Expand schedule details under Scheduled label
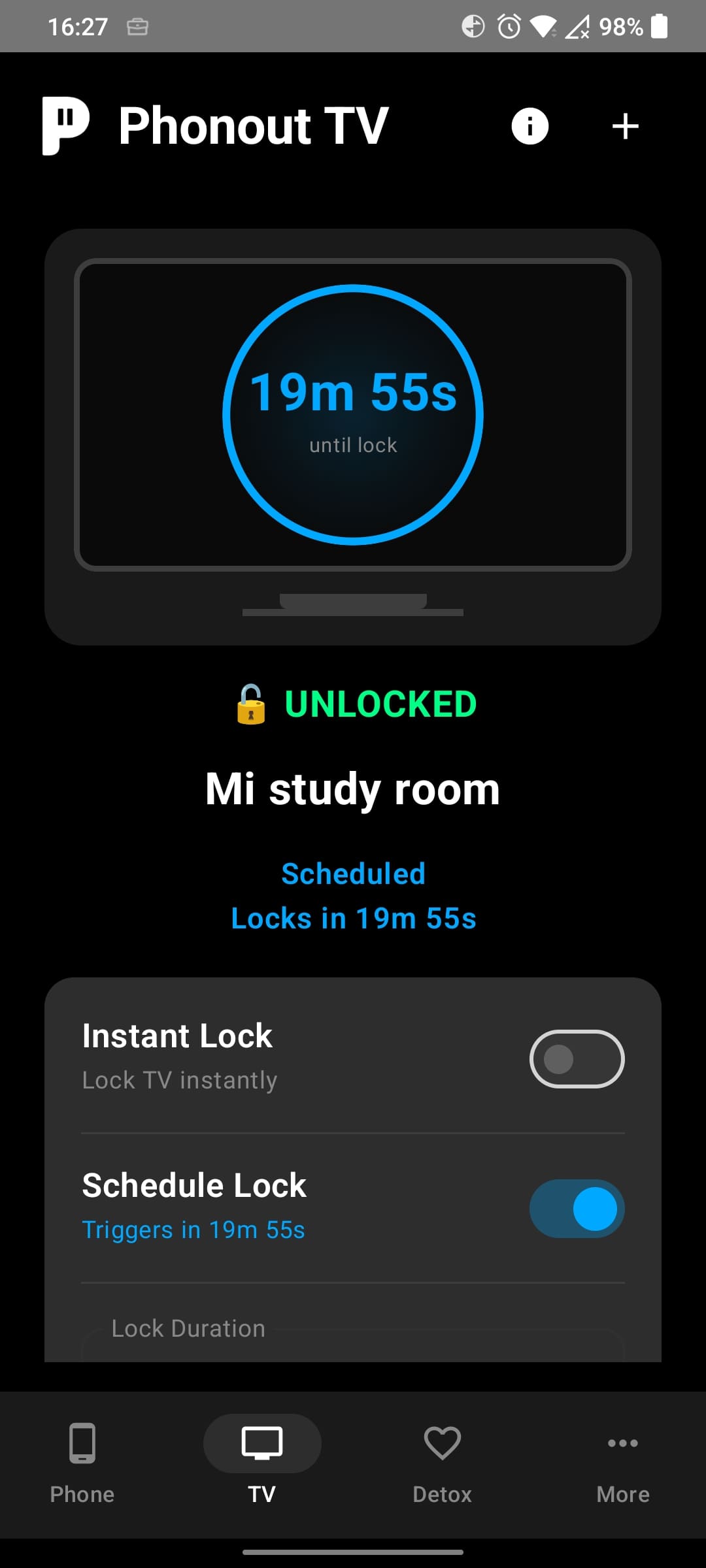 (x=352, y=874)
